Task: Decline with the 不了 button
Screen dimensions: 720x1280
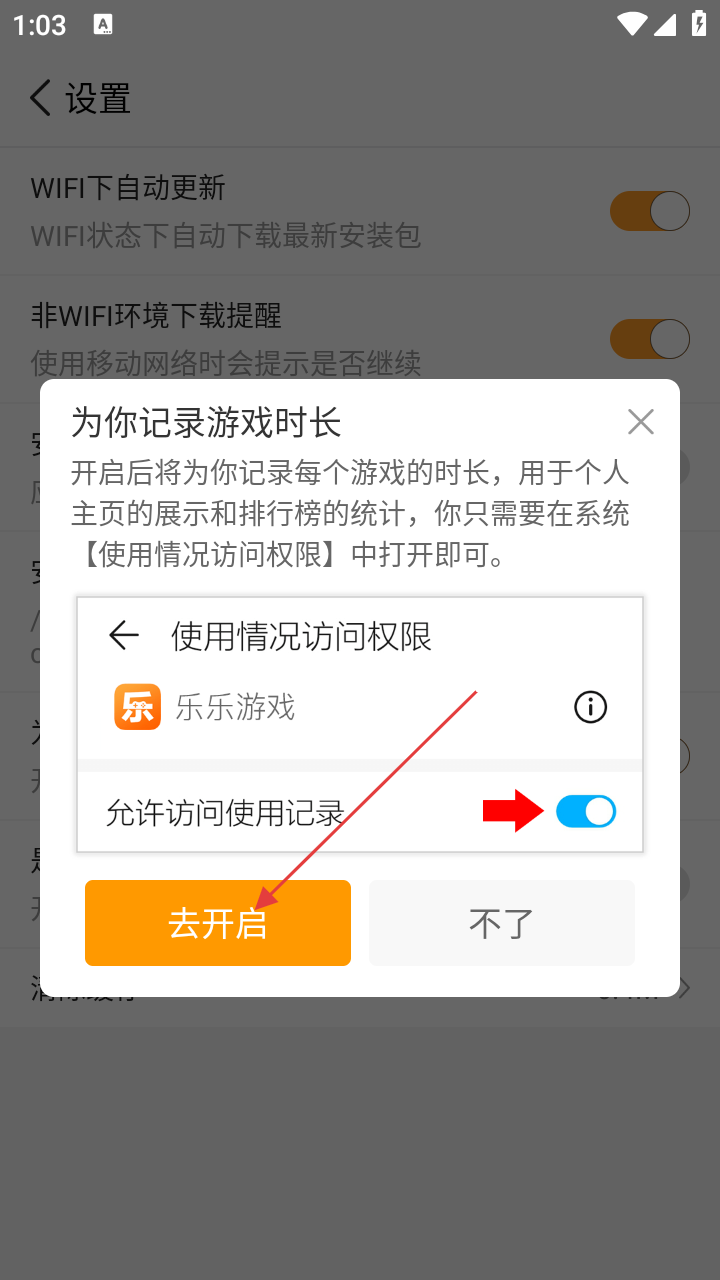Action: [x=501, y=922]
